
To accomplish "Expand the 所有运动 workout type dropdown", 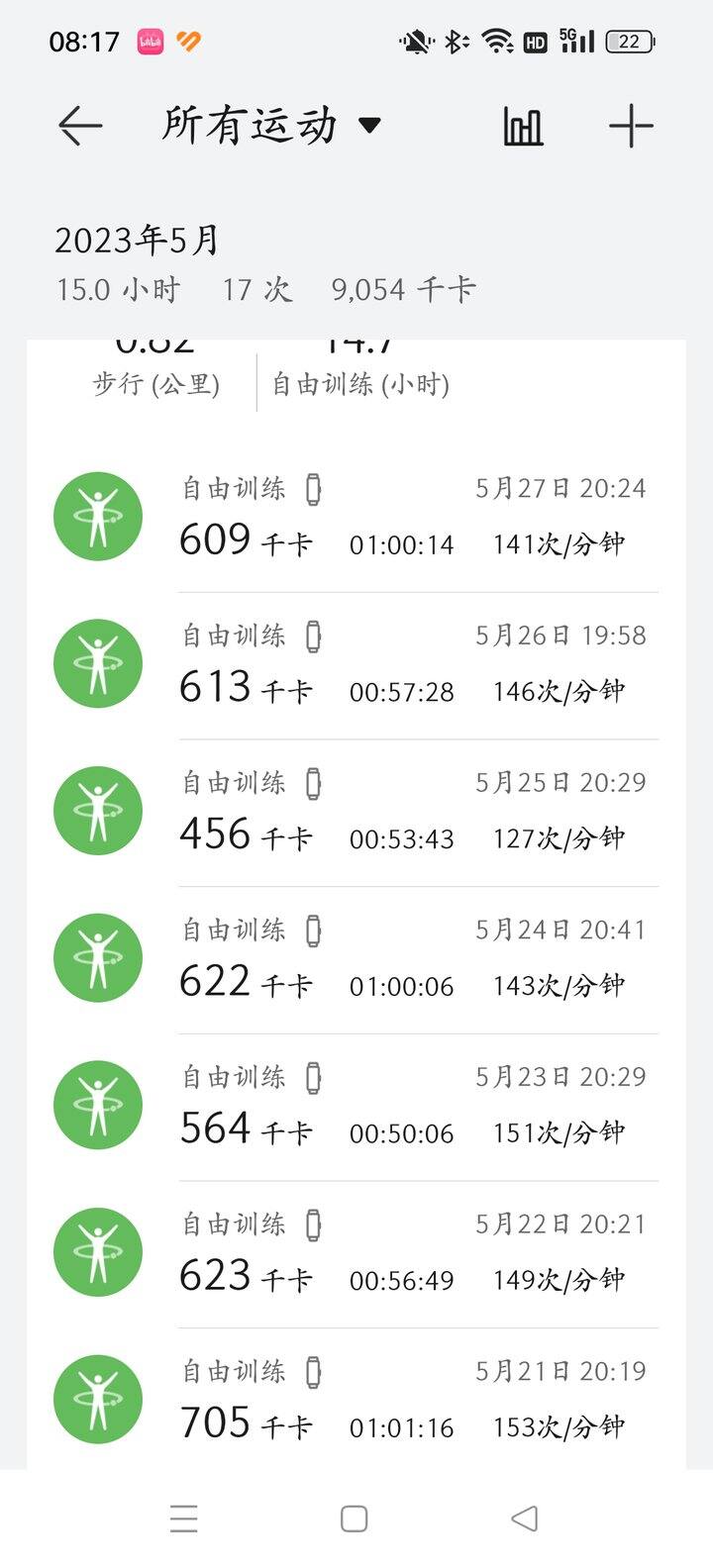I will coord(271,126).
